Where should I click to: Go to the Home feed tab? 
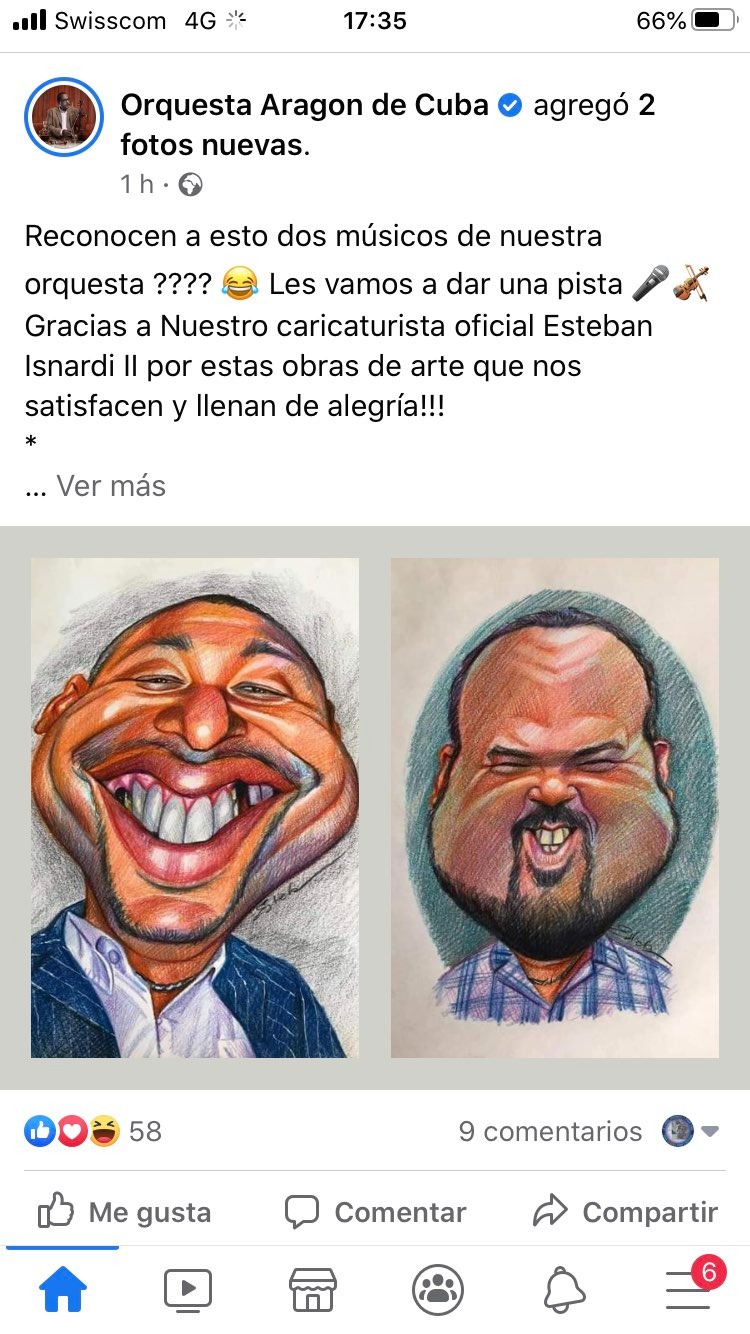63,1290
